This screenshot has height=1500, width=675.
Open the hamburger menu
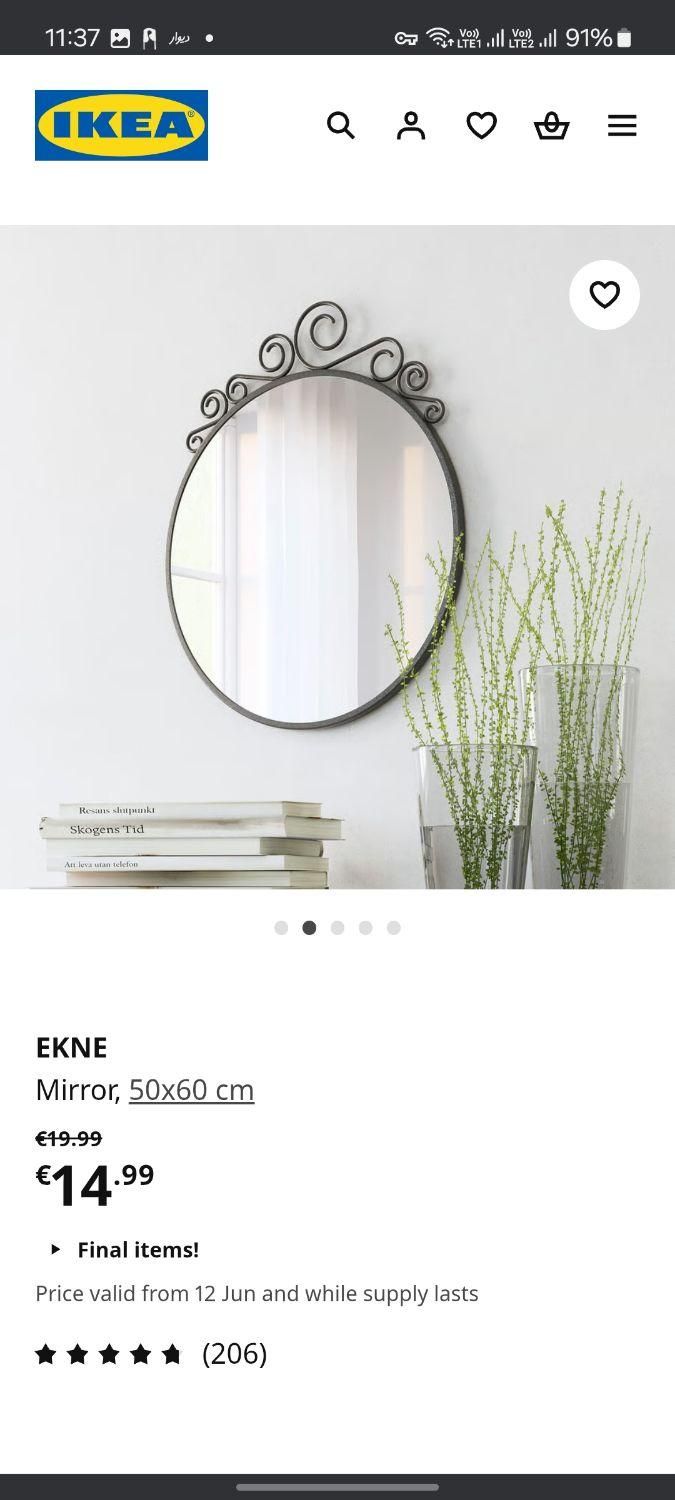coord(622,126)
